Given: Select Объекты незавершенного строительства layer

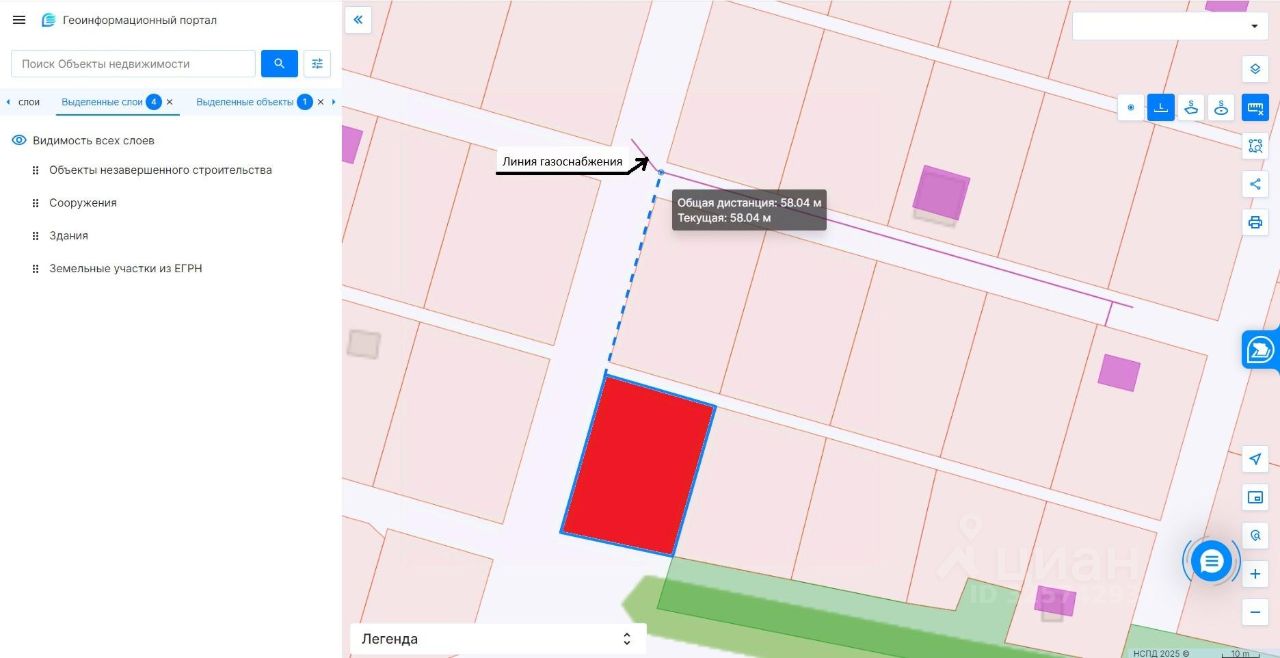Looking at the screenshot, I should coord(160,170).
